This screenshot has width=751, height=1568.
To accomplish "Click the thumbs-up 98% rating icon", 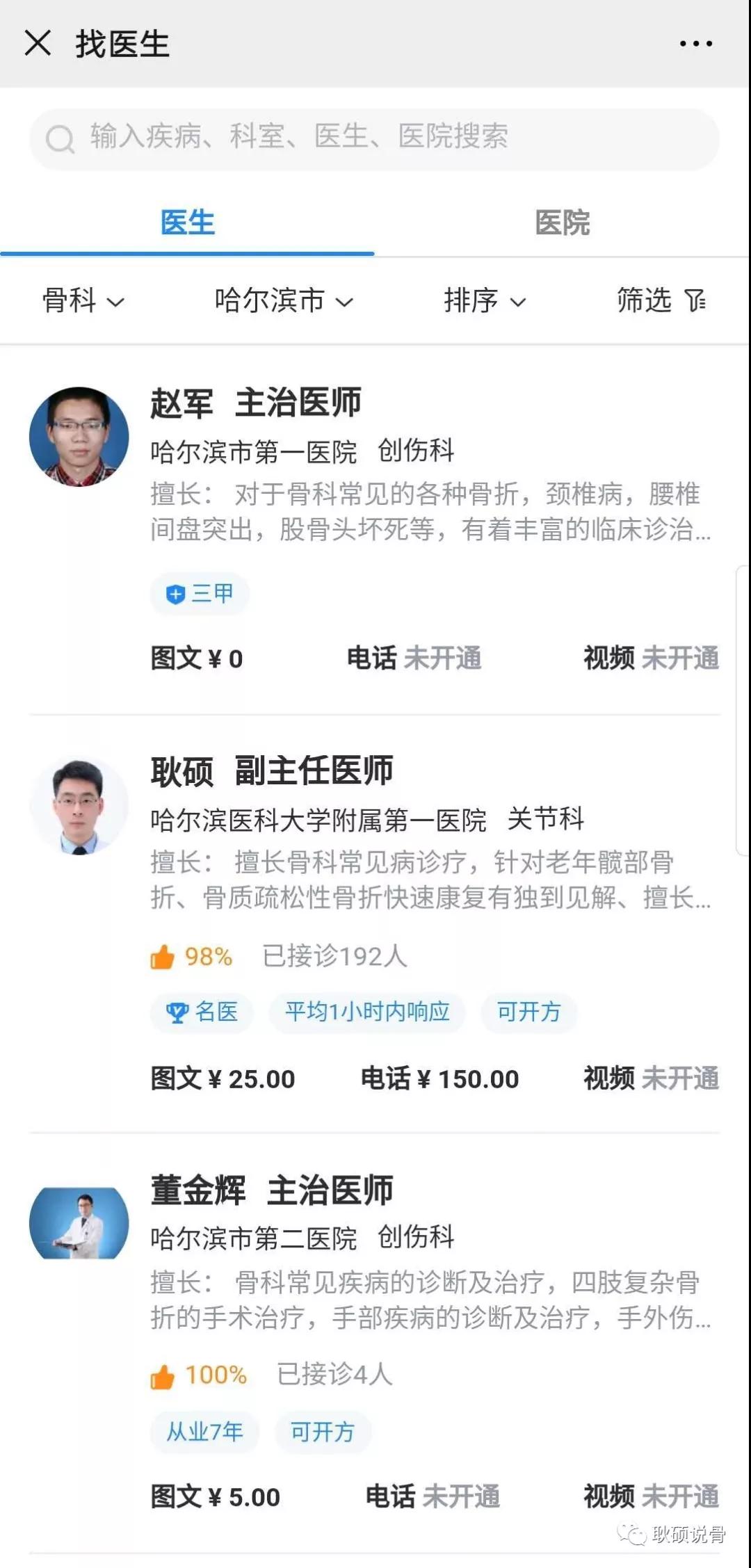I will [161, 956].
